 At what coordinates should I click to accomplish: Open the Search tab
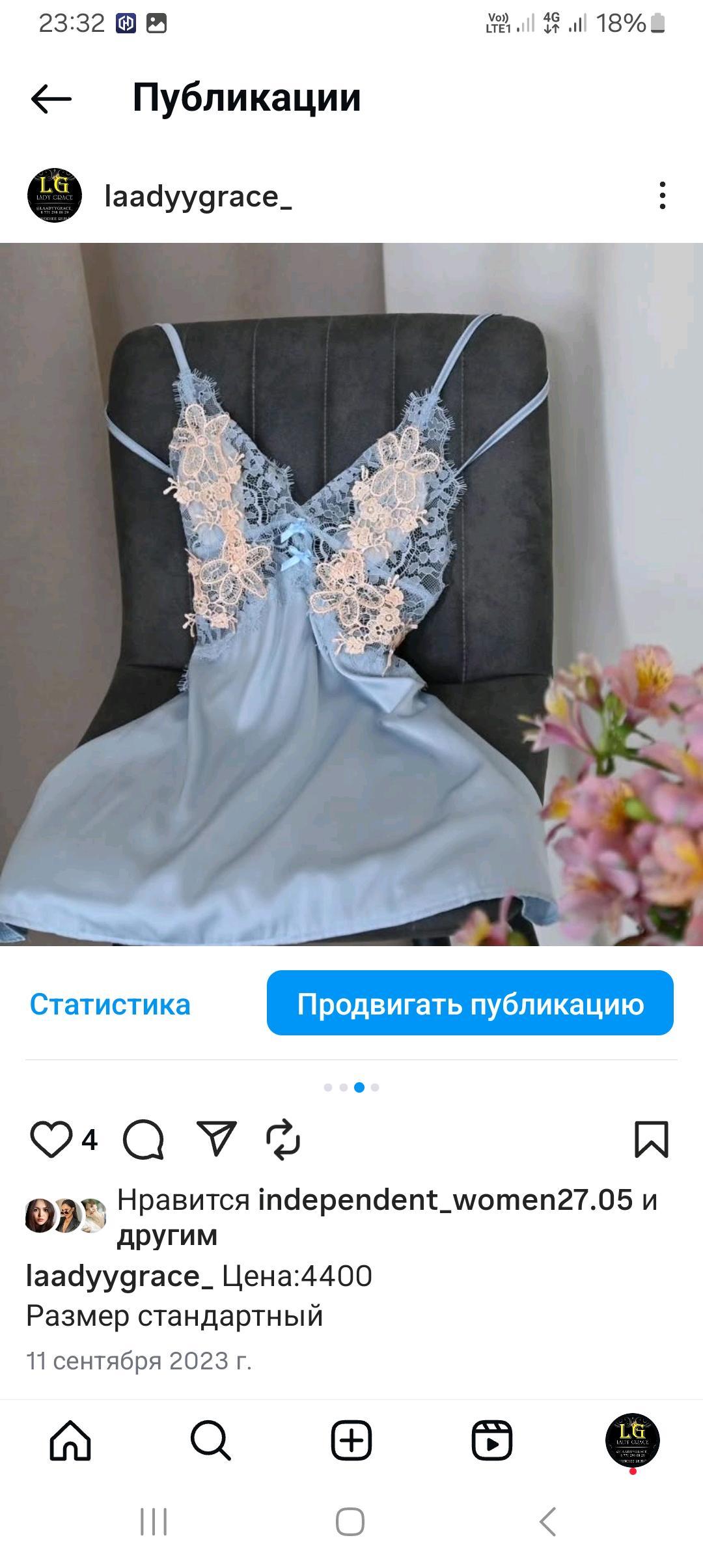tap(211, 1440)
